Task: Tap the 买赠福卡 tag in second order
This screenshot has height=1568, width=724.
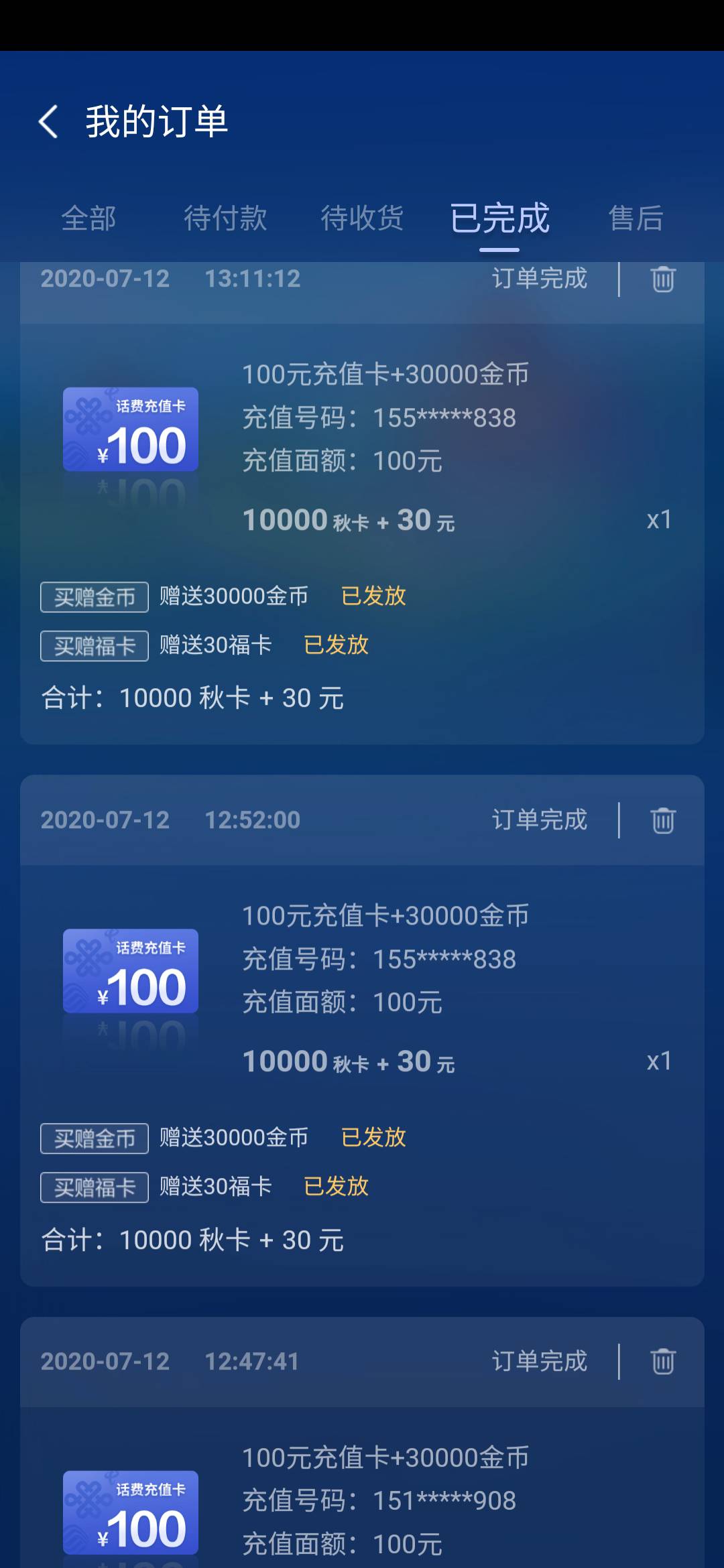Action: coord(93,1186)
